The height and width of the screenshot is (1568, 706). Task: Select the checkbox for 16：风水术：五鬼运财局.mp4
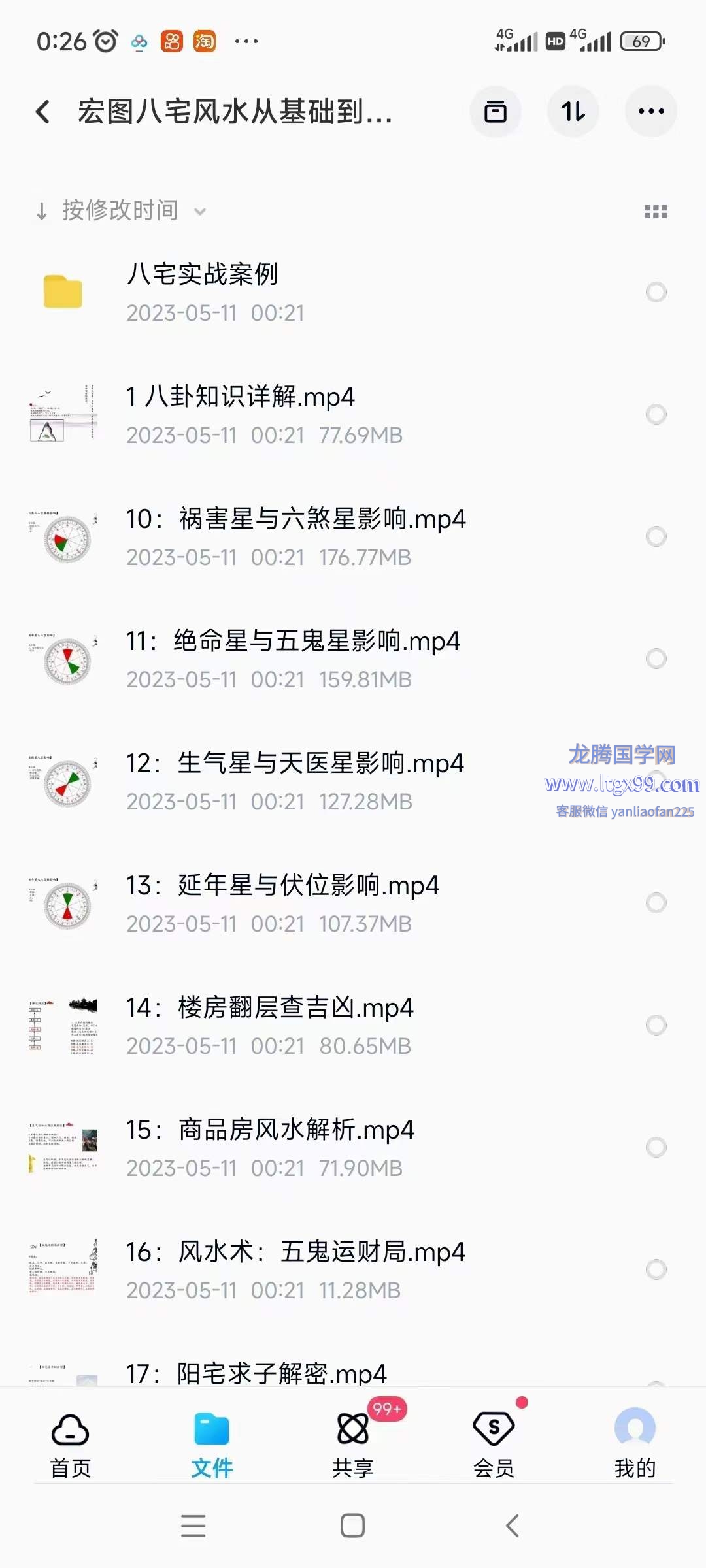656,1269
